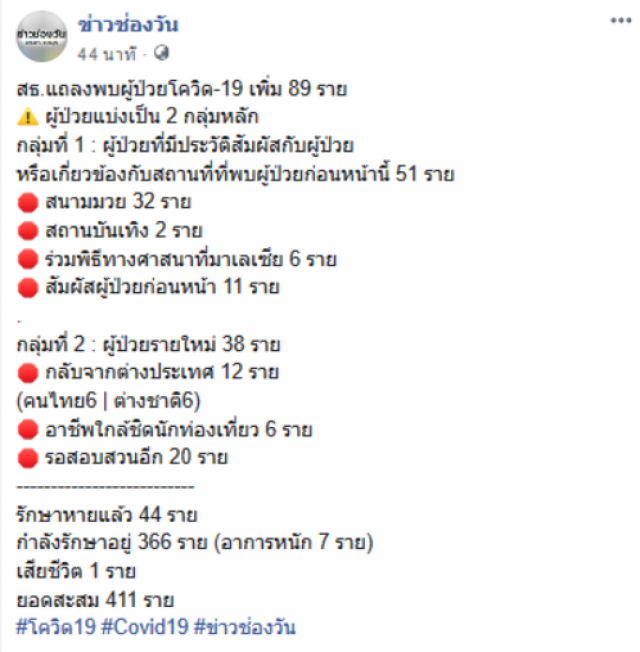
Task: Tap the #ข่าวช่องวัน hashtag
Action: (245, 627)
